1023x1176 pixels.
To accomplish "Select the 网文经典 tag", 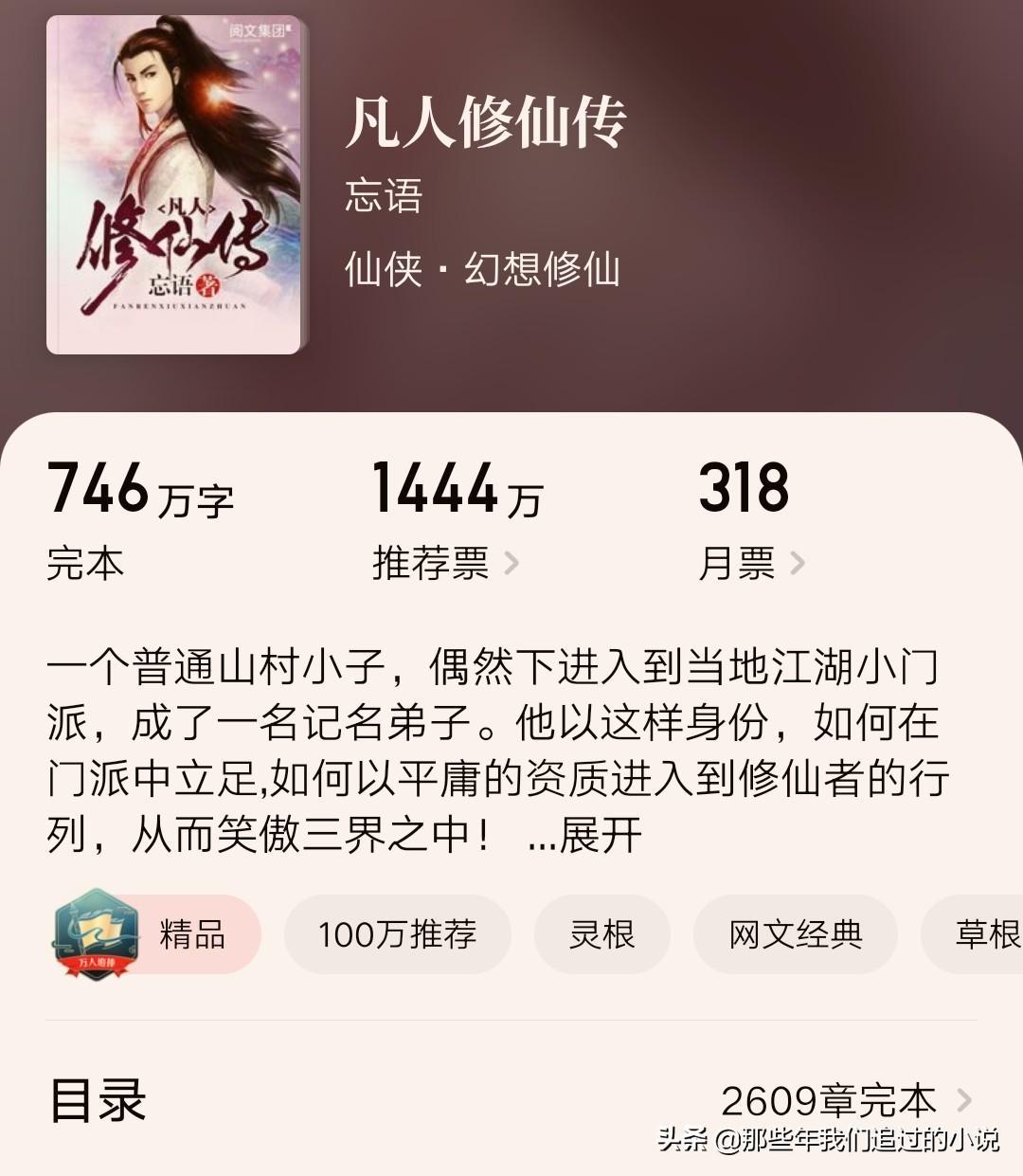I will pyautogui.click(x=795, y=934).
